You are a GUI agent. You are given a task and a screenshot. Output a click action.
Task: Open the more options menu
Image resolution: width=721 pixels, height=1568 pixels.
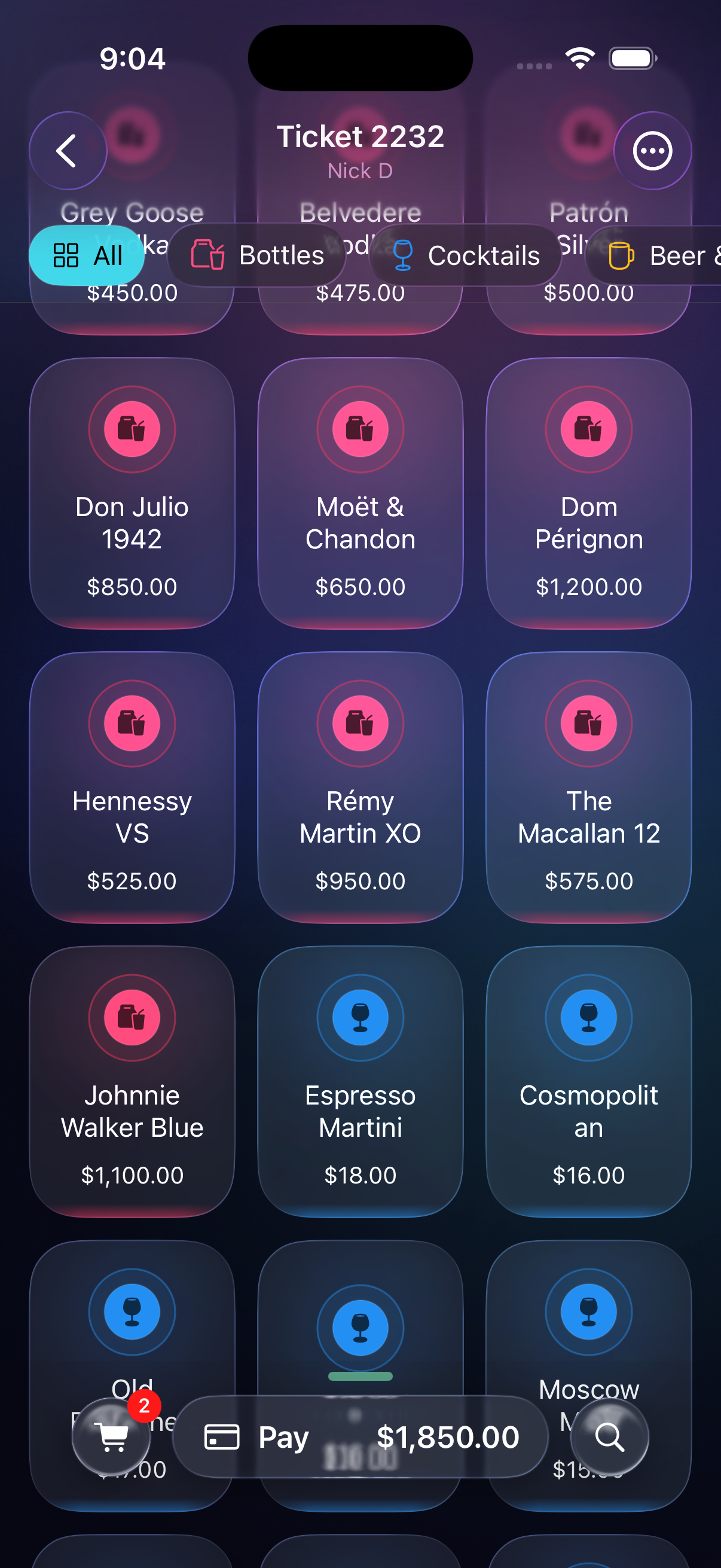[x=652, y=151]
